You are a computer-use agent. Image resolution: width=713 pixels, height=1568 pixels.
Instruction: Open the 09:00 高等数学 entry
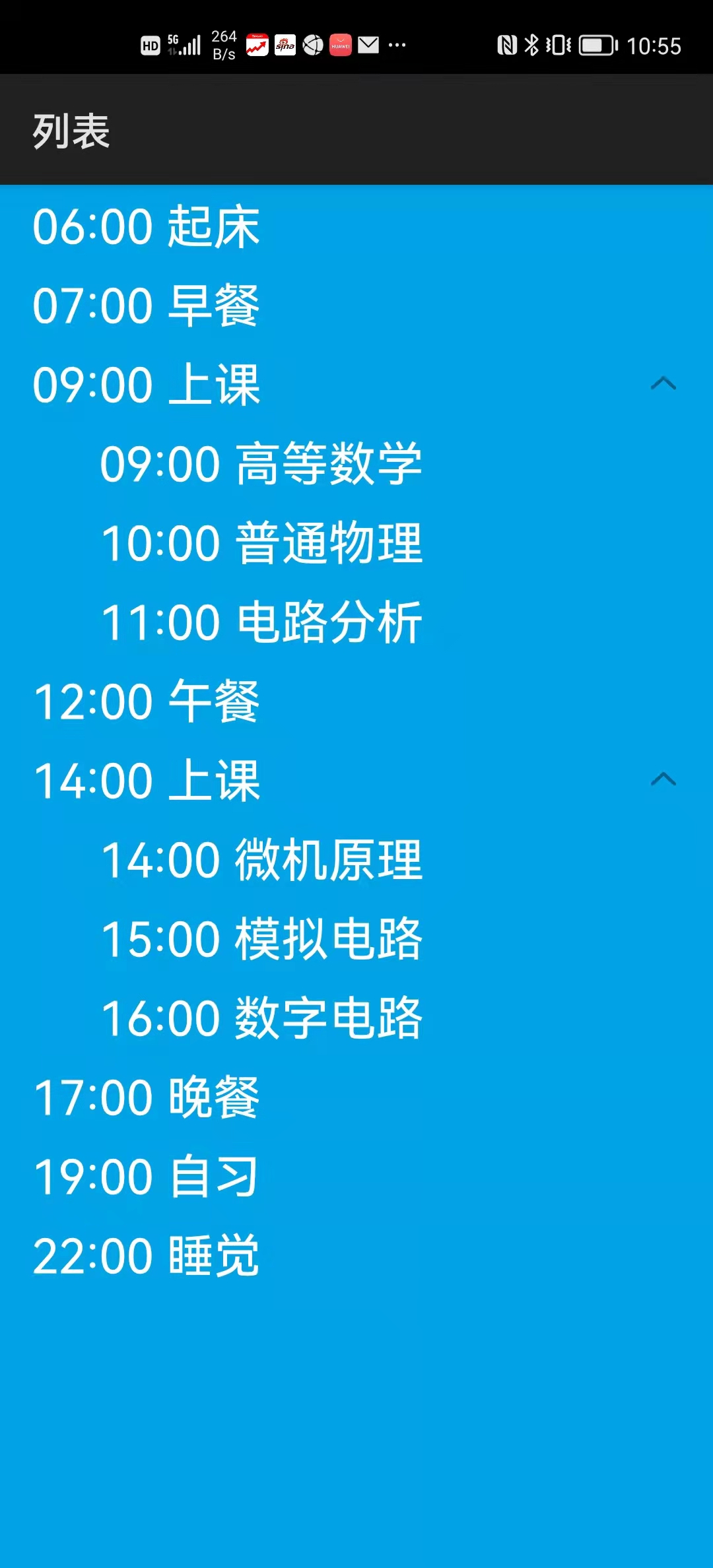(x=356, y=464)
